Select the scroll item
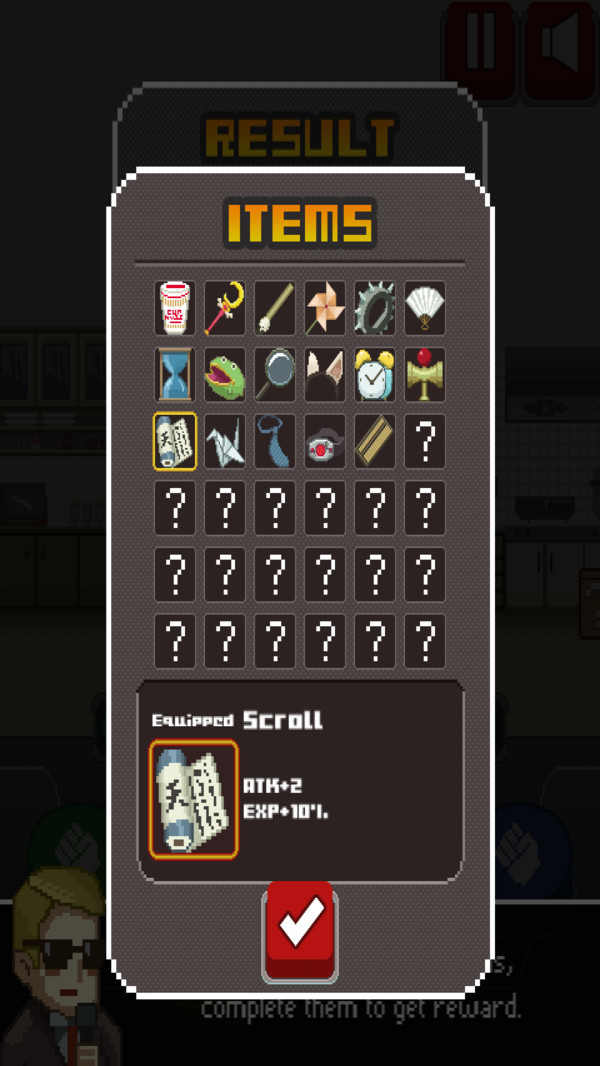Screen dimensions: 600x1066 [175, 441]
